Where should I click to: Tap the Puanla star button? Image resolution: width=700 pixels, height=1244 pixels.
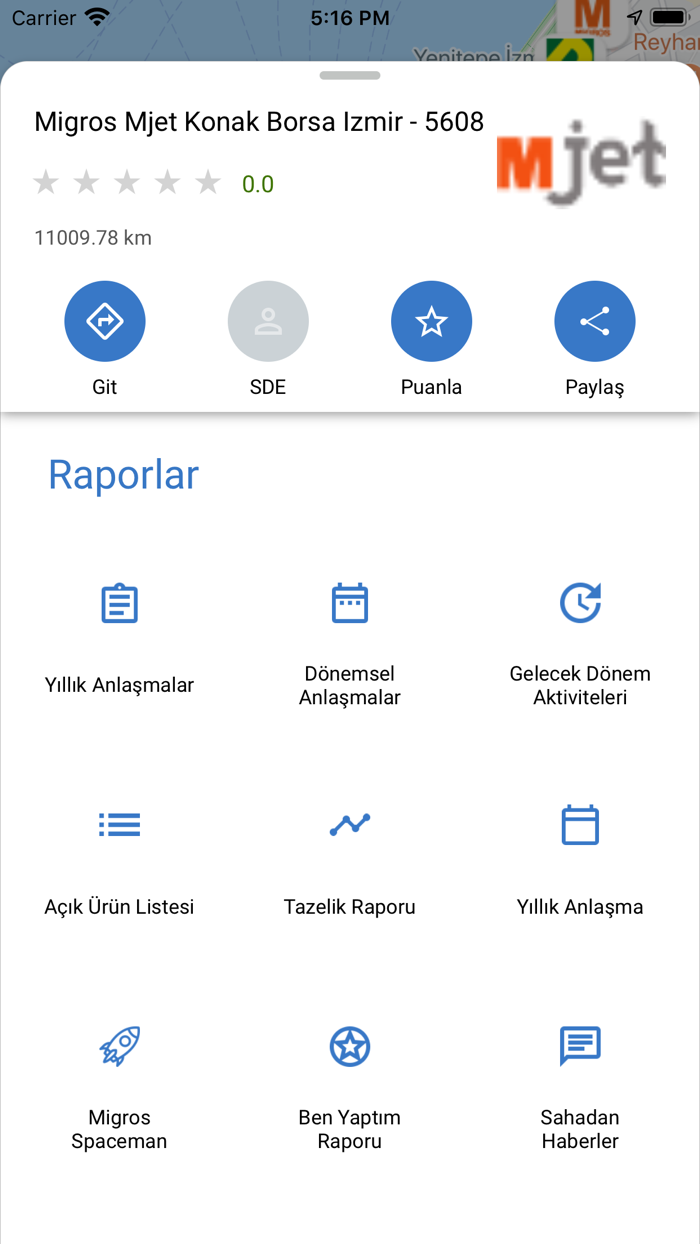pos(431,322)
